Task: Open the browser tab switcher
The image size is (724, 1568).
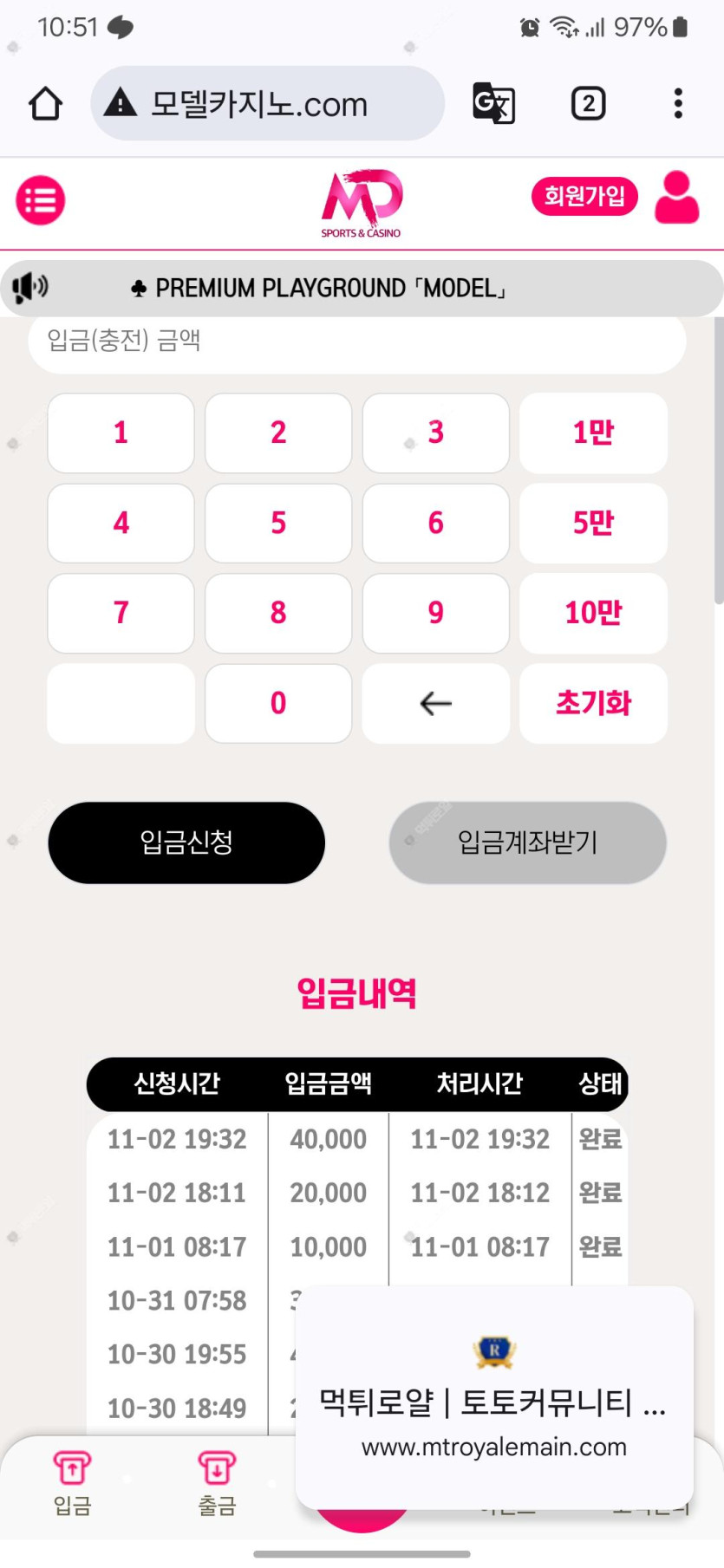Action: [588, 104]
